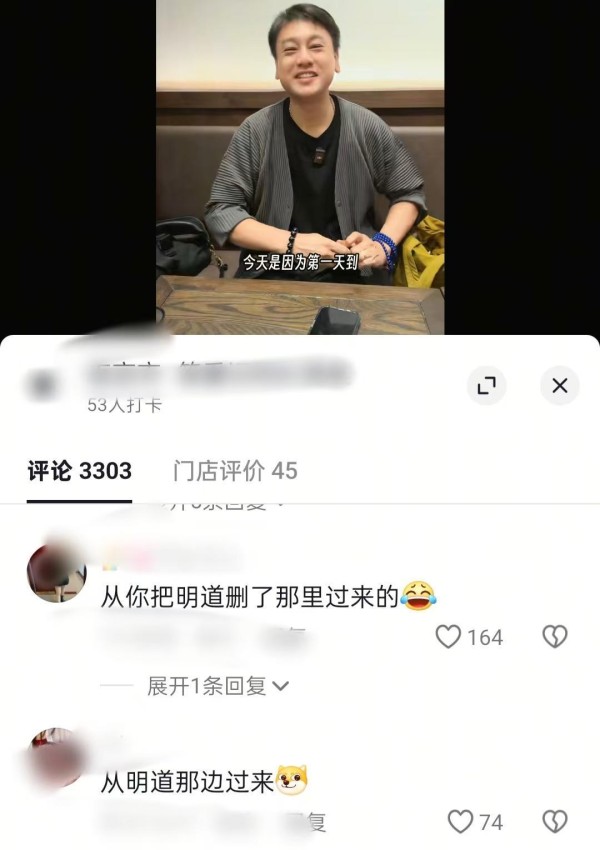Dislike the comment 从明道那边过来
The width and height of the screenshot is (600, 850).
[x=554, y=822]
